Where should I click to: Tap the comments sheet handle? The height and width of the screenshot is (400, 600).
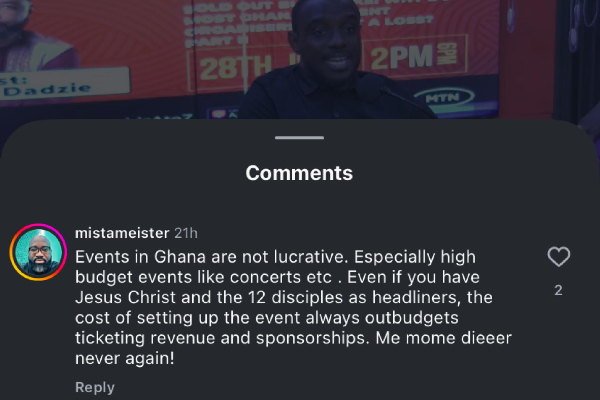pyautogui.click(x=299, y=137)
